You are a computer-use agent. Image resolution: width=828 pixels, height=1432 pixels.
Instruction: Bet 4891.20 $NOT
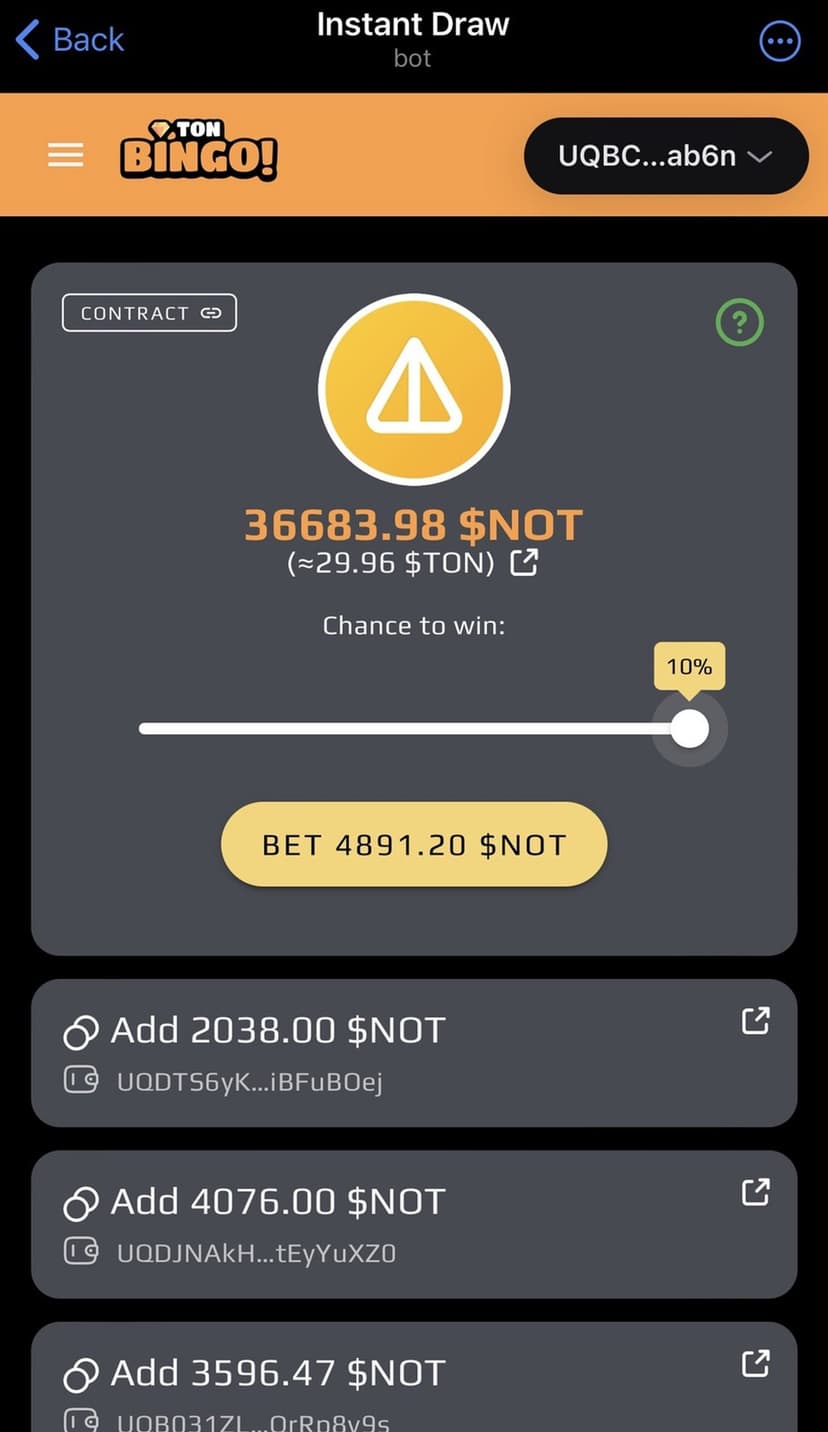[414, 845]
